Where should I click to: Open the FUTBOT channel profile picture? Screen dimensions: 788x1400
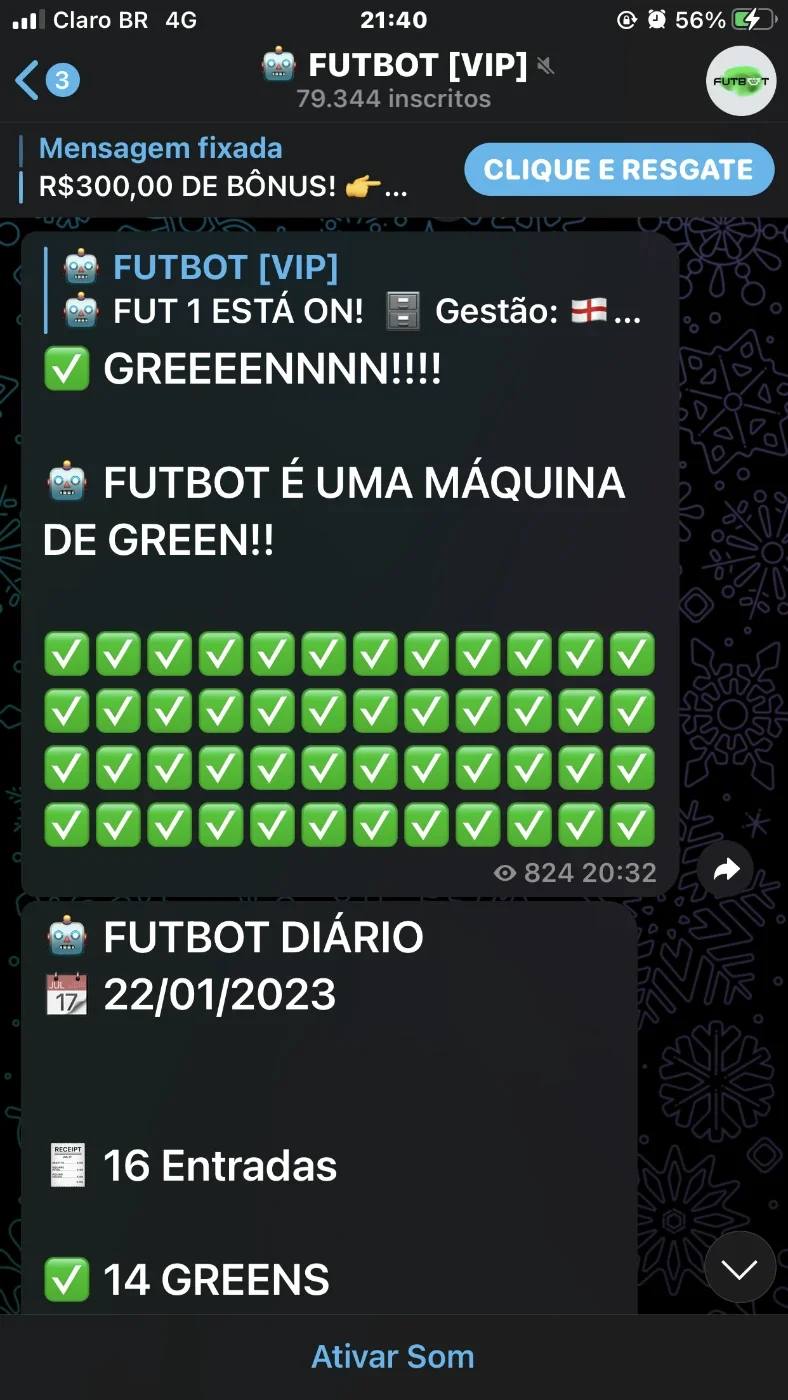coord(741,81)
